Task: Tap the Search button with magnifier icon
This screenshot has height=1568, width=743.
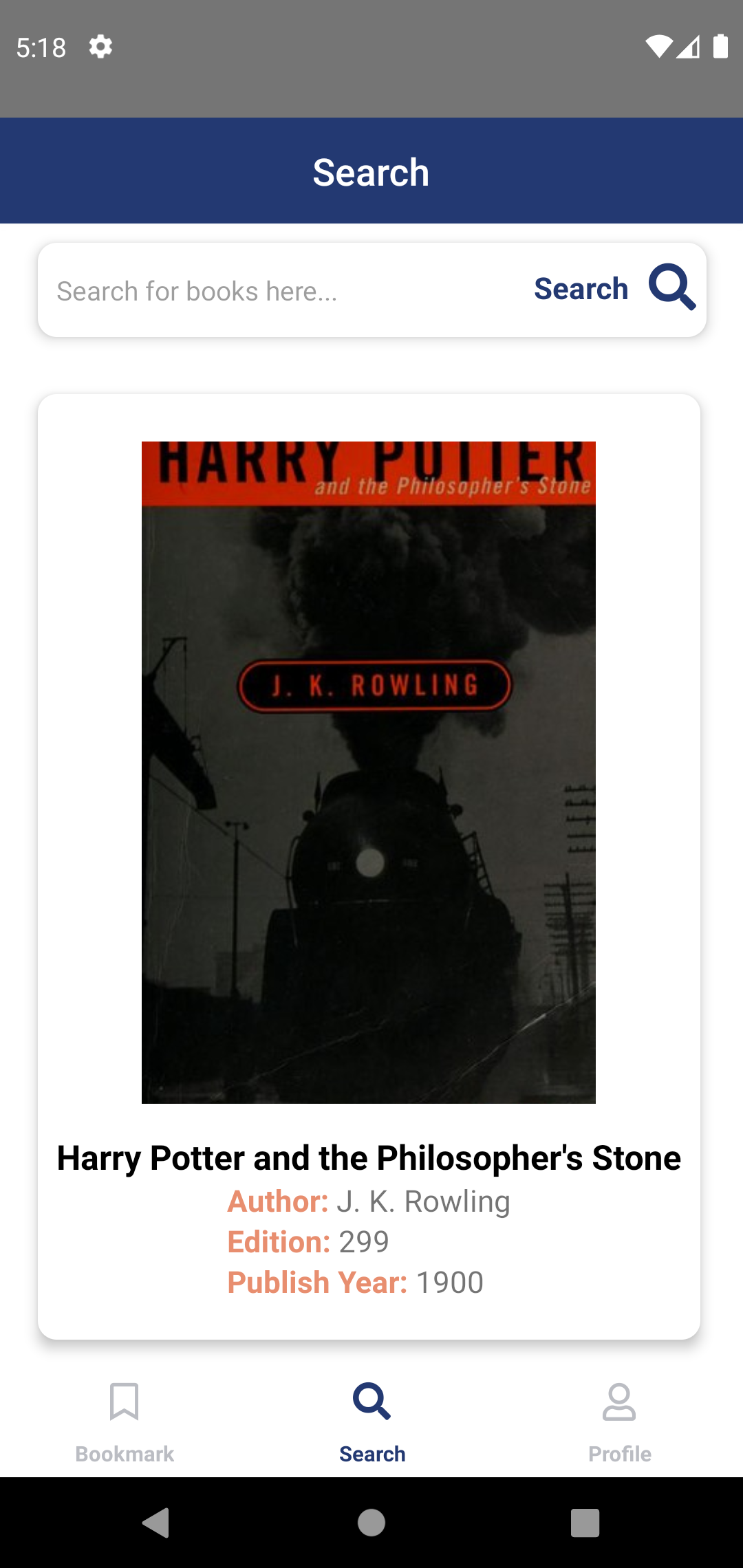Action: coord(614,289)
